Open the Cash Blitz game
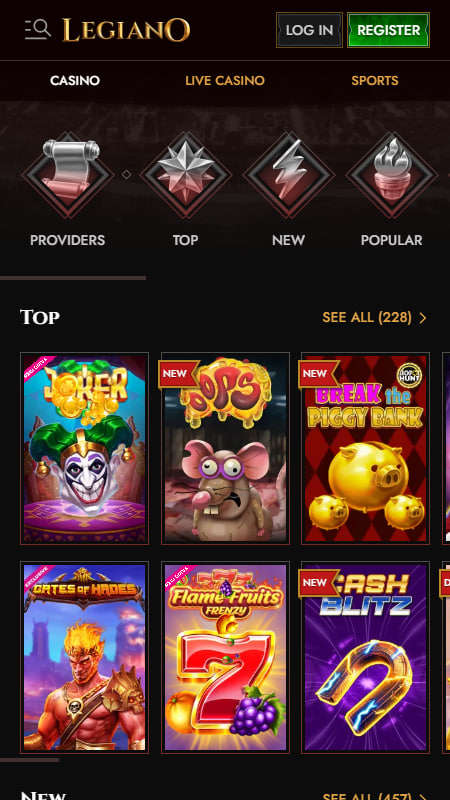The height and width of the screenshot is (800, 450). 366,658
